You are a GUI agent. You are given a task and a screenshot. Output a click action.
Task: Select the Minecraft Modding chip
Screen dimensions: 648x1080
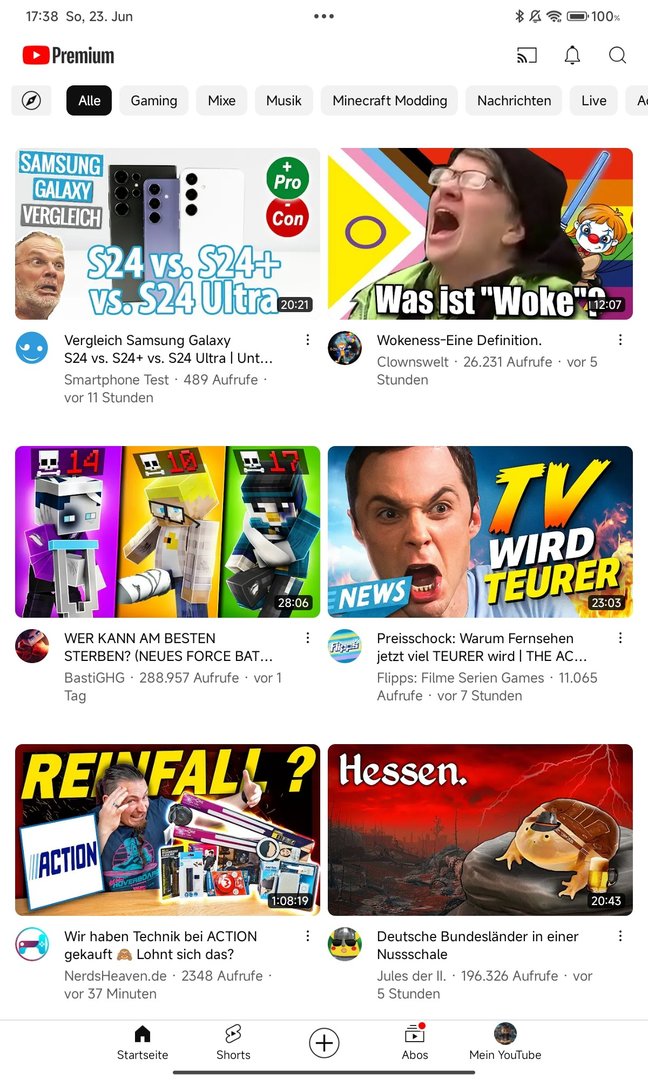point(390,101)
